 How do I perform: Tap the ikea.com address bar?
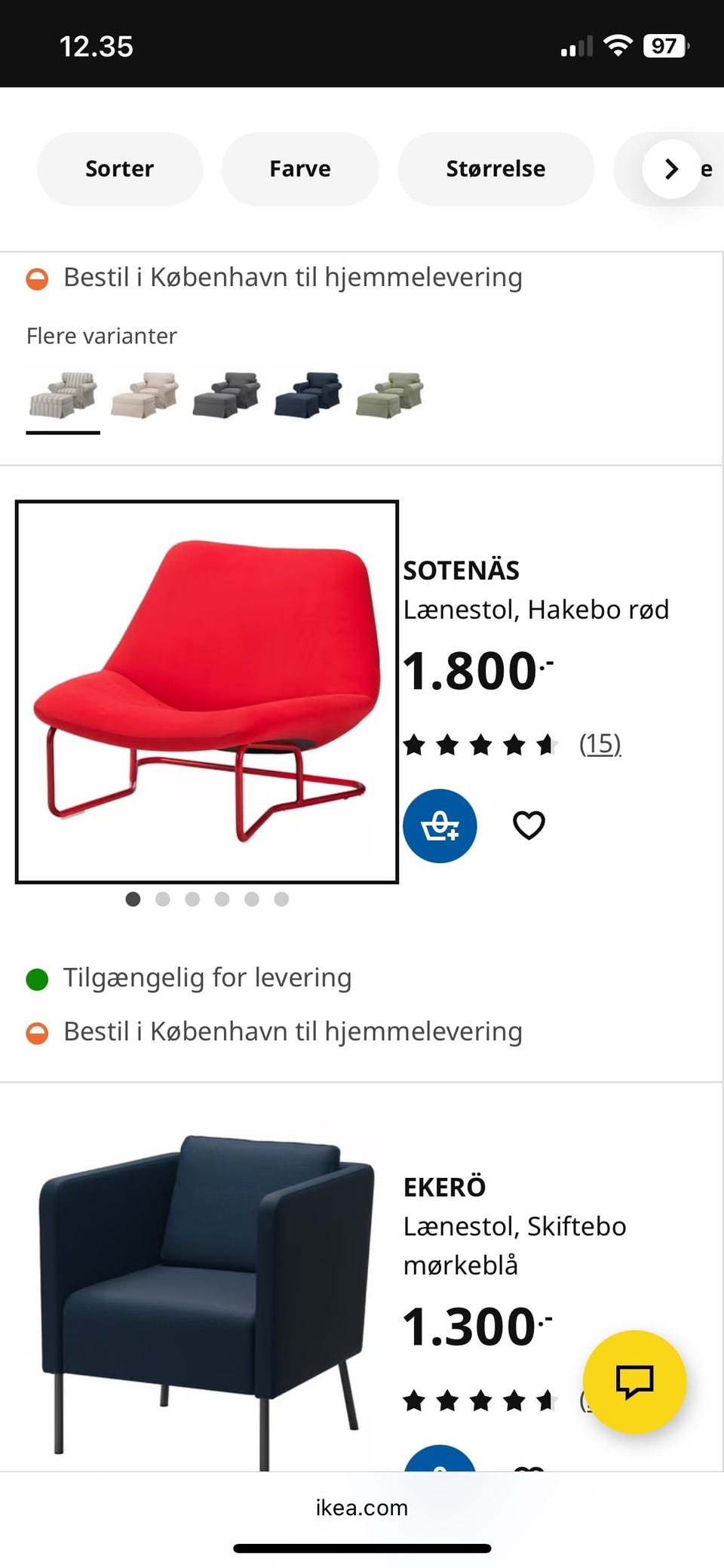361,1508
